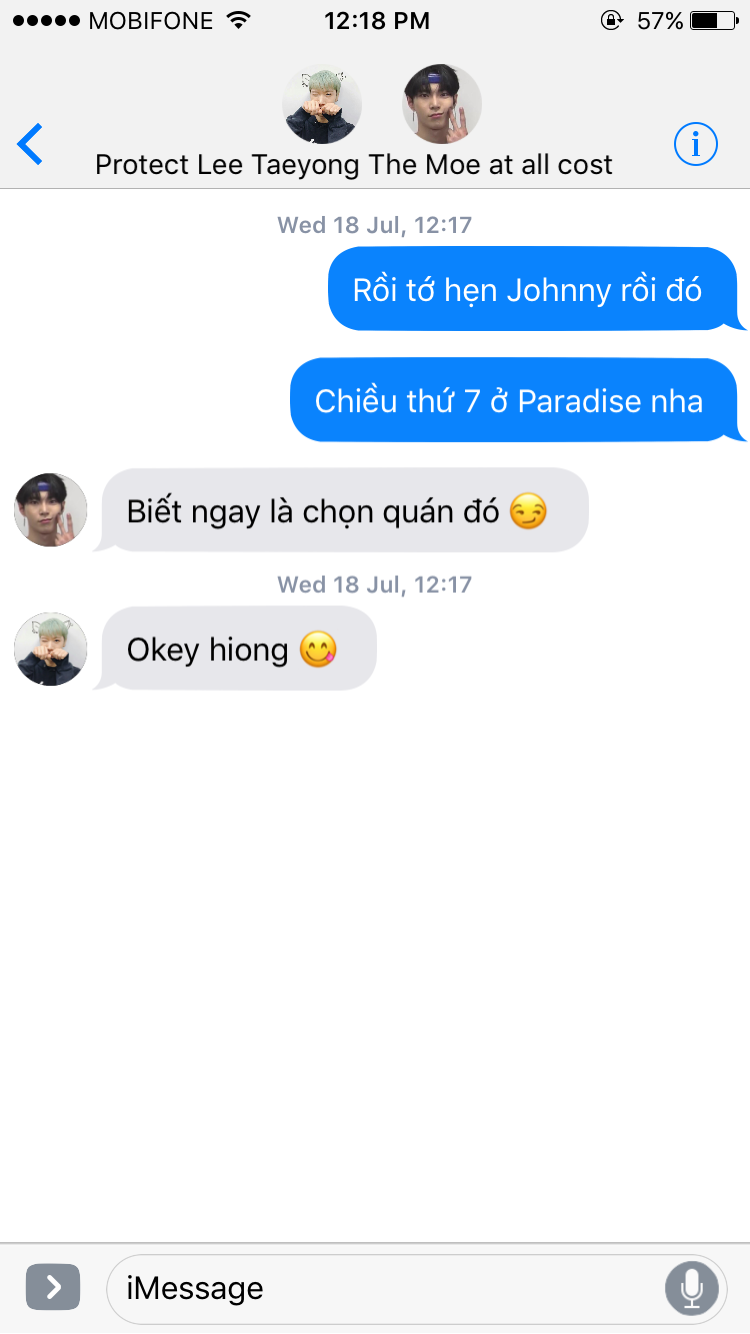The width and height of the screenshot is (750, 1334).
Task: Go back to the messages list
Action: tap(31, 145)
